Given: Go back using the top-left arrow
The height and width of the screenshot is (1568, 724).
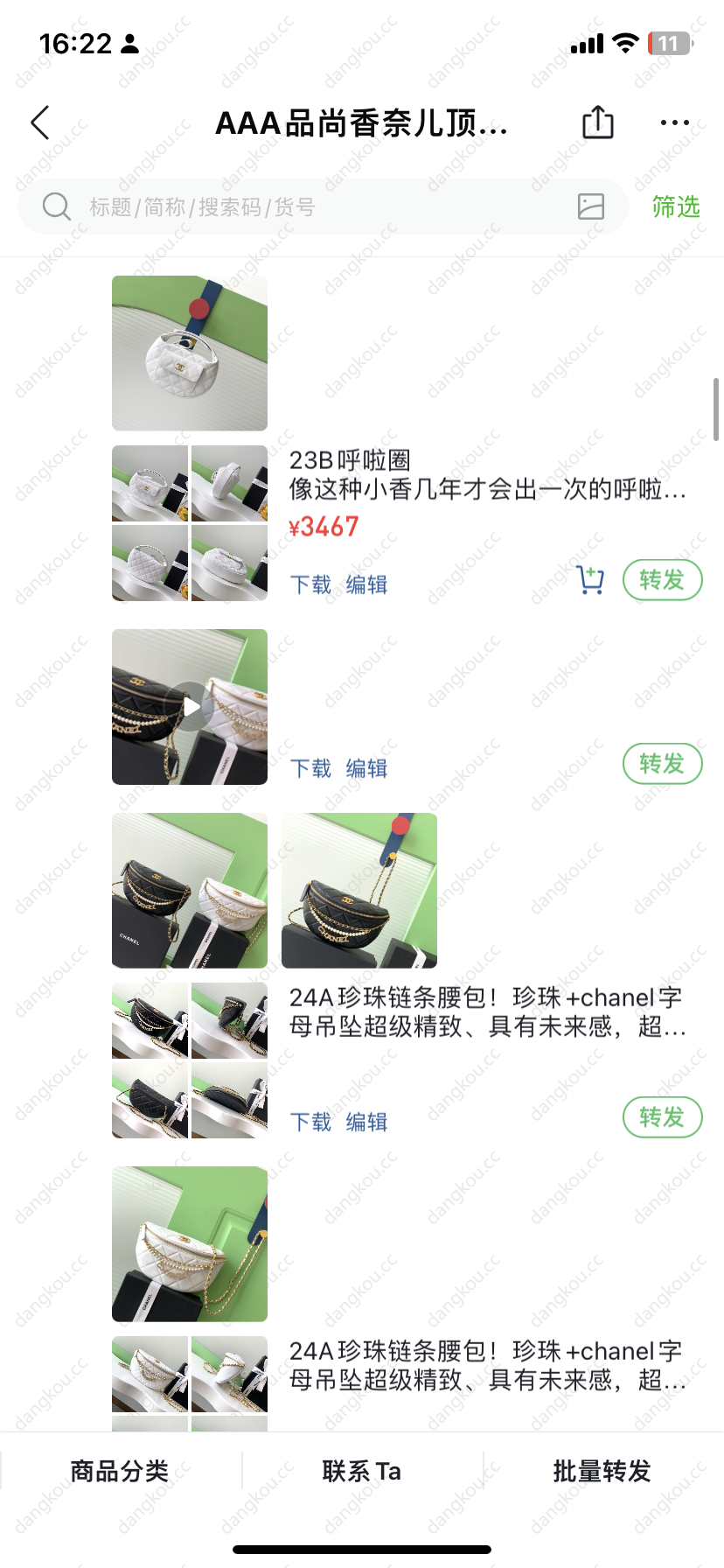Looking at the screenshot, I should tap(40, 123).
